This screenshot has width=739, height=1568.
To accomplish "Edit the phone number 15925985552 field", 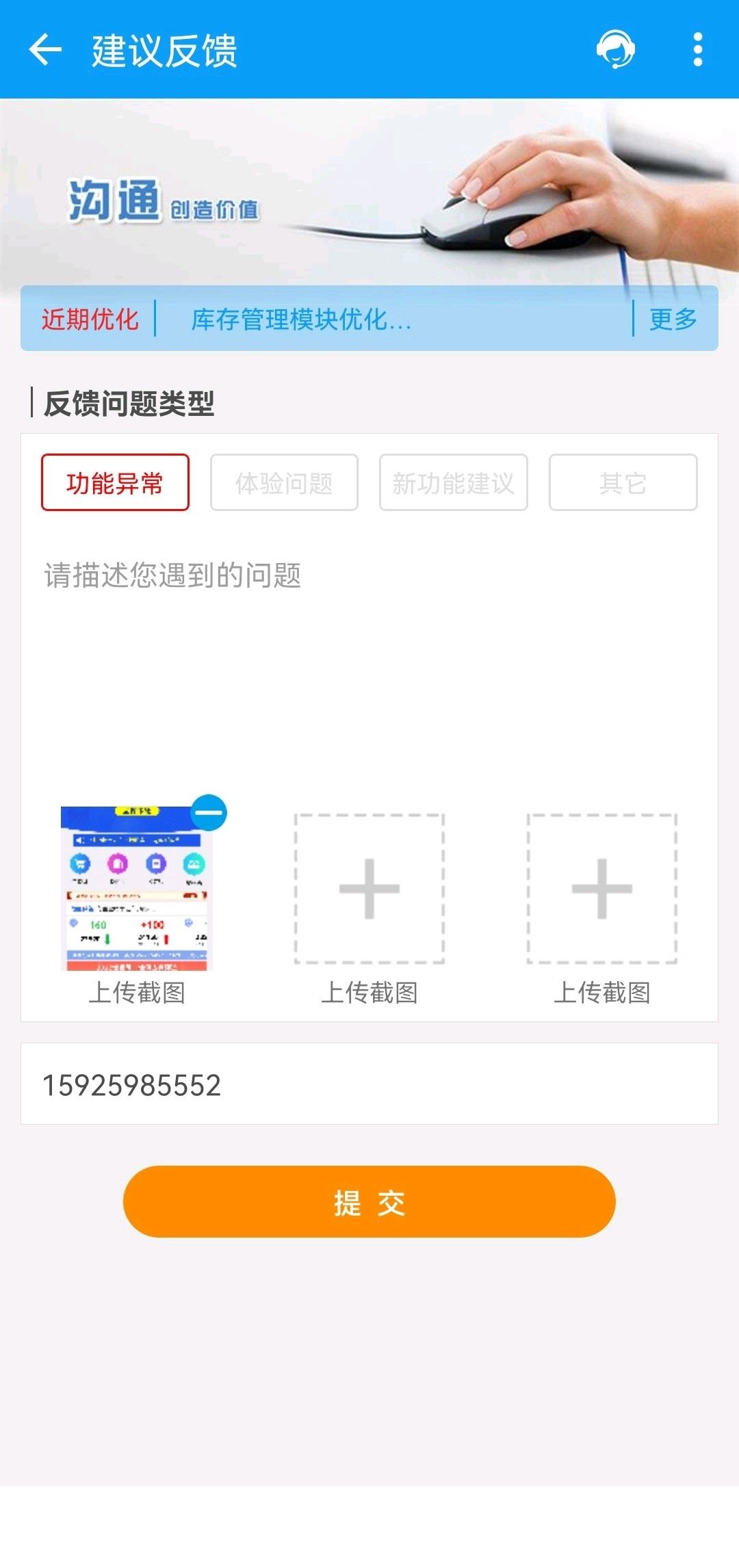I will [369, 1084].
